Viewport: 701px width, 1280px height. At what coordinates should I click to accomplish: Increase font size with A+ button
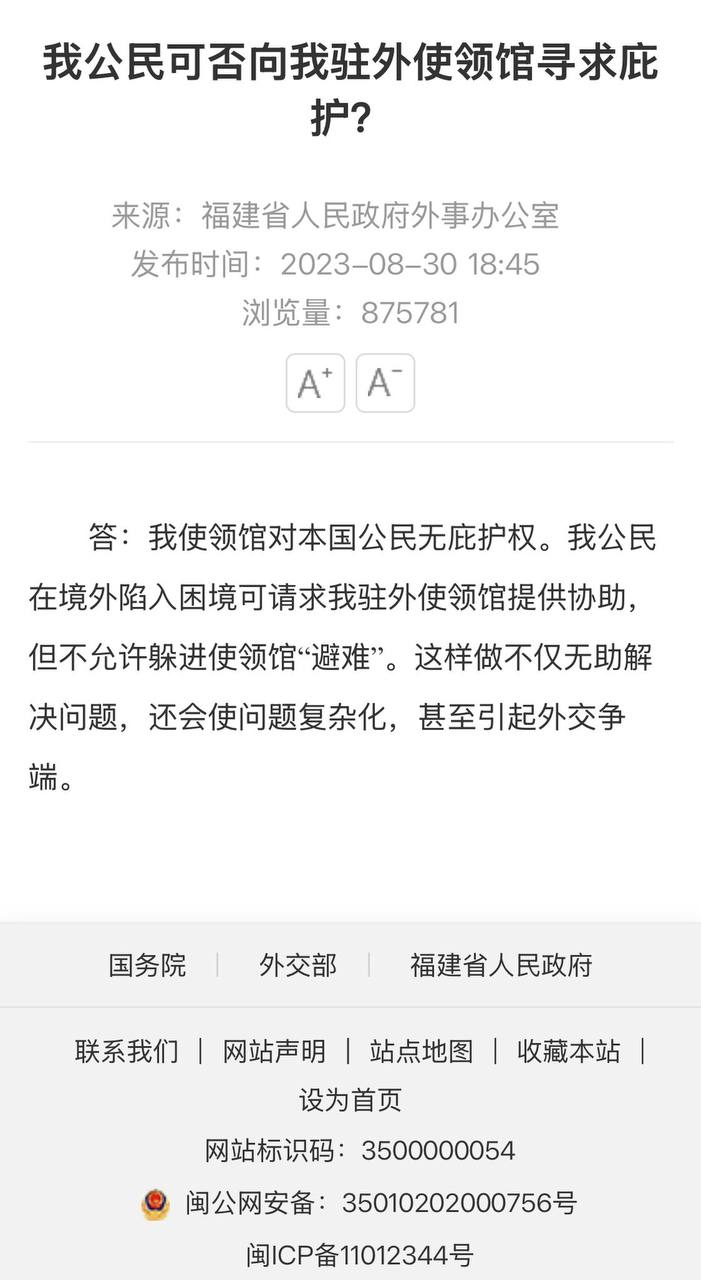[x=315, y=383]
